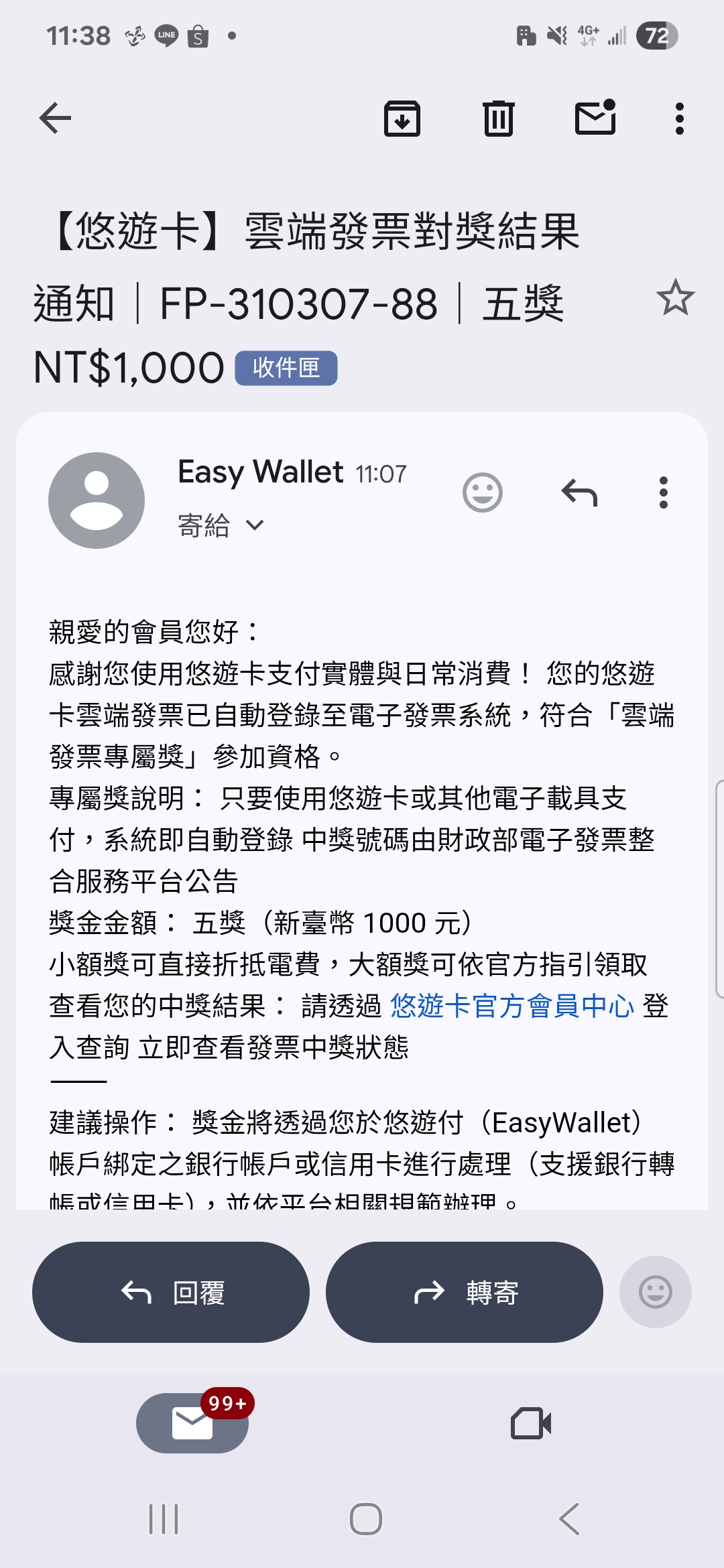The height and width of the screenshot is (1568, 724).
Task: Open emoji reactions next to 轉寄
Action: (655, 1292)
